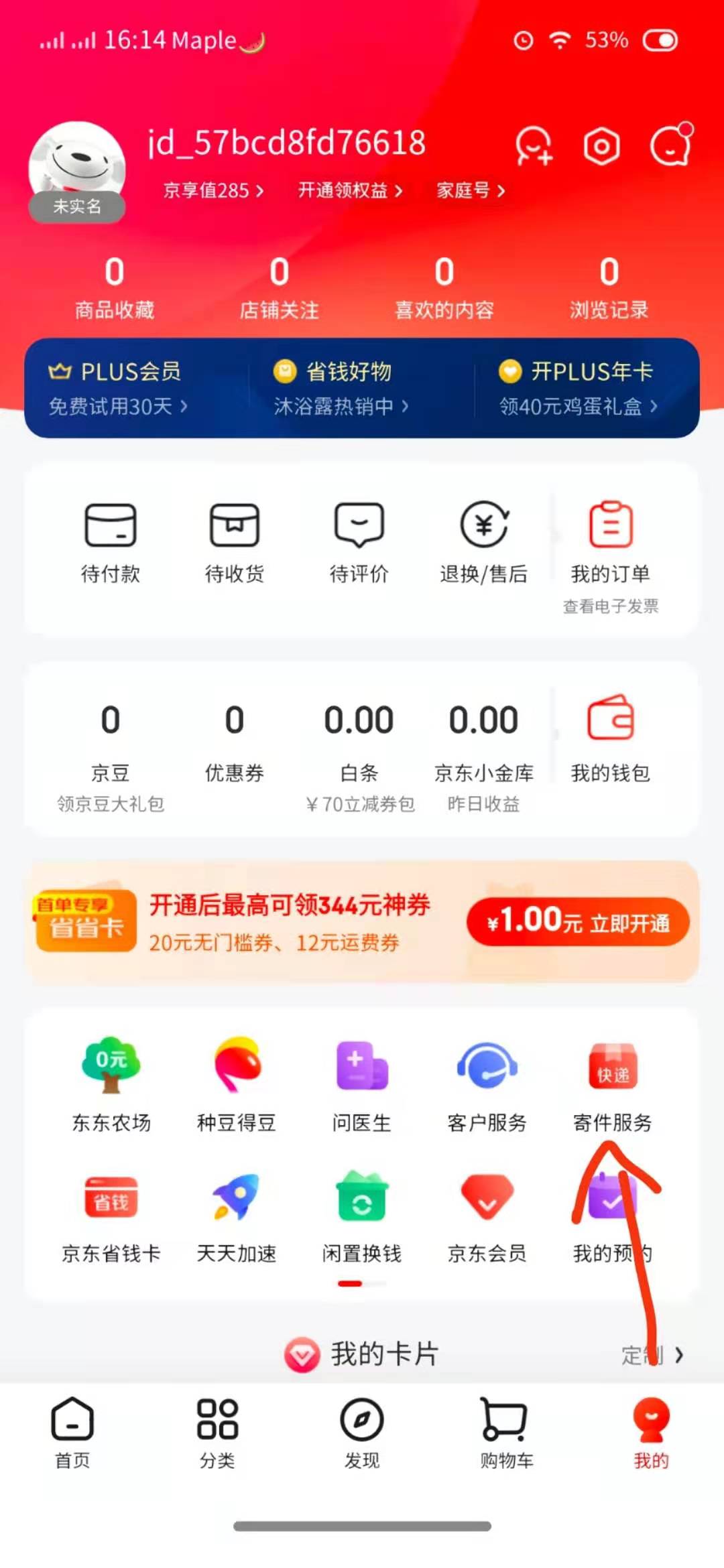The image size is (724, 1568).
Task: Open the settings hexagon icon
Action: click(601, 146)
